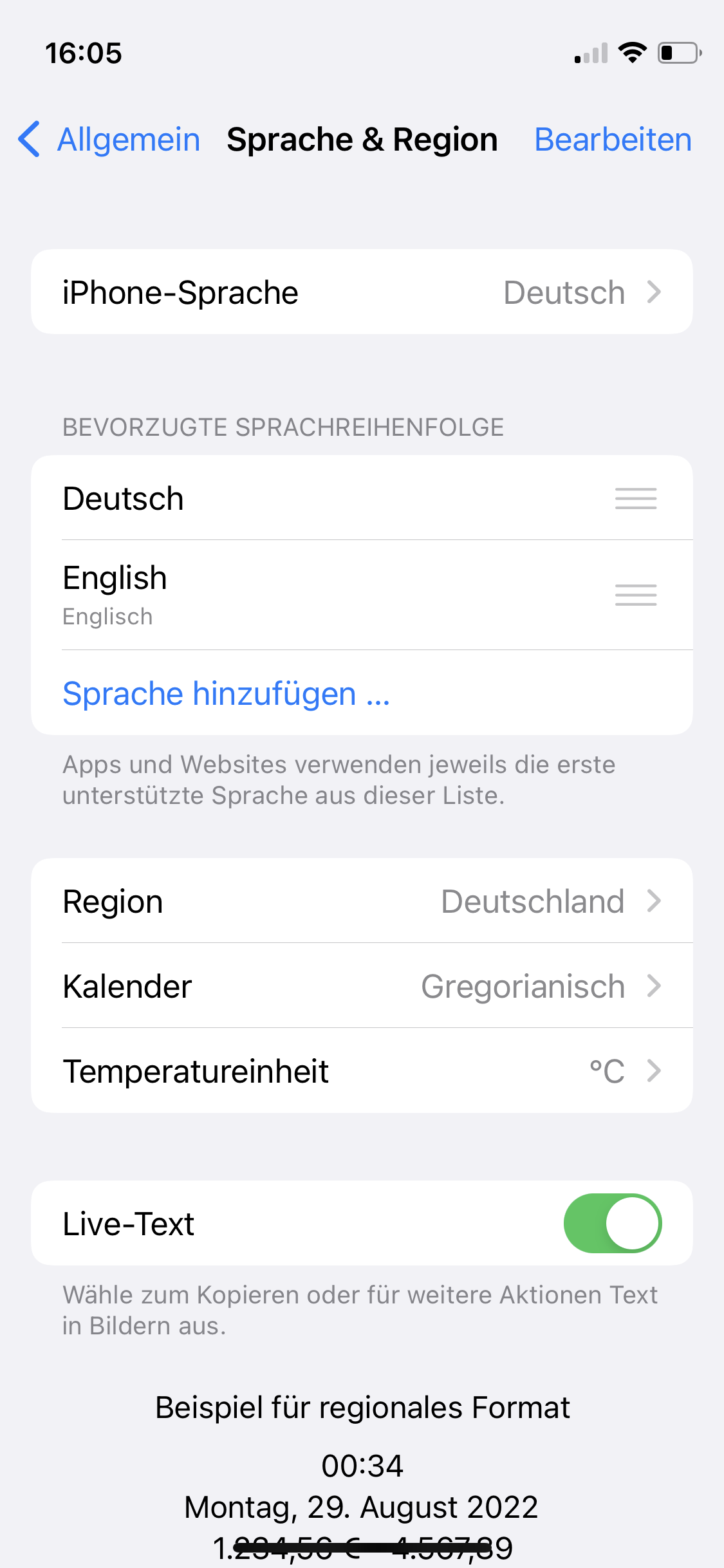The width and height of the screenshot is (724, 1568).
Task: Tap the reorder handle next to Deutsch
Action: [635, 498]
